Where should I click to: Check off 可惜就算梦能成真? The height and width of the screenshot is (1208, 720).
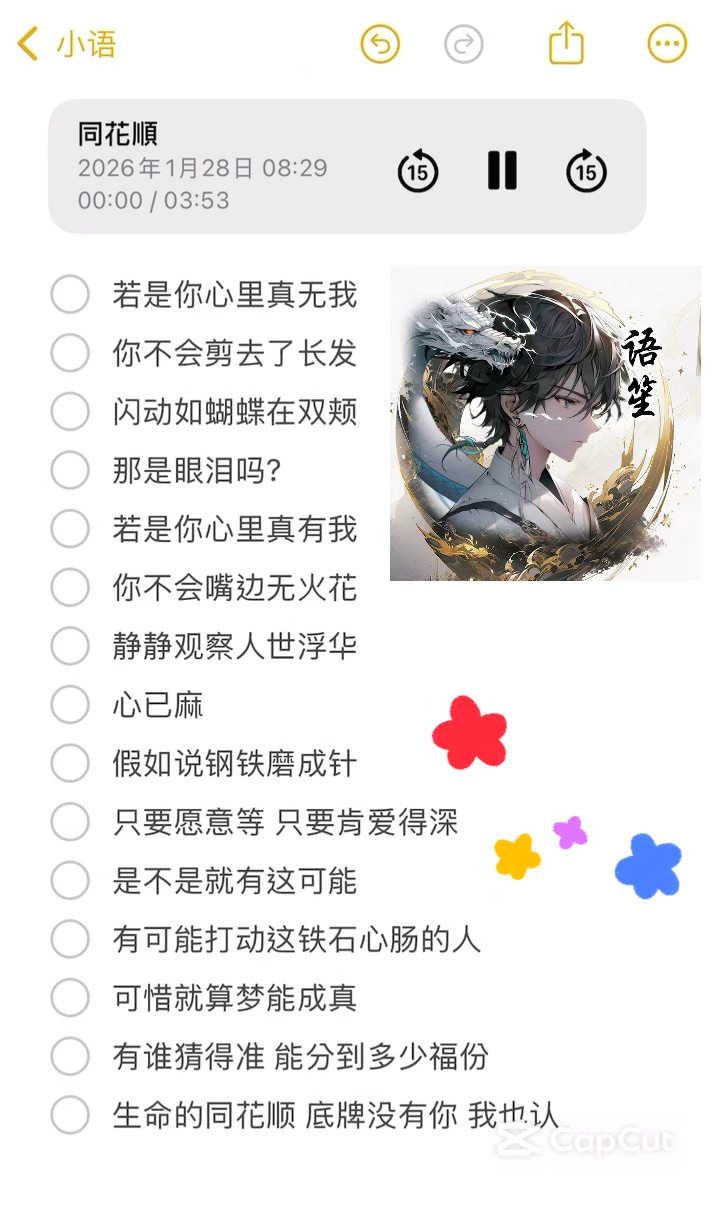tap(70, 998)
